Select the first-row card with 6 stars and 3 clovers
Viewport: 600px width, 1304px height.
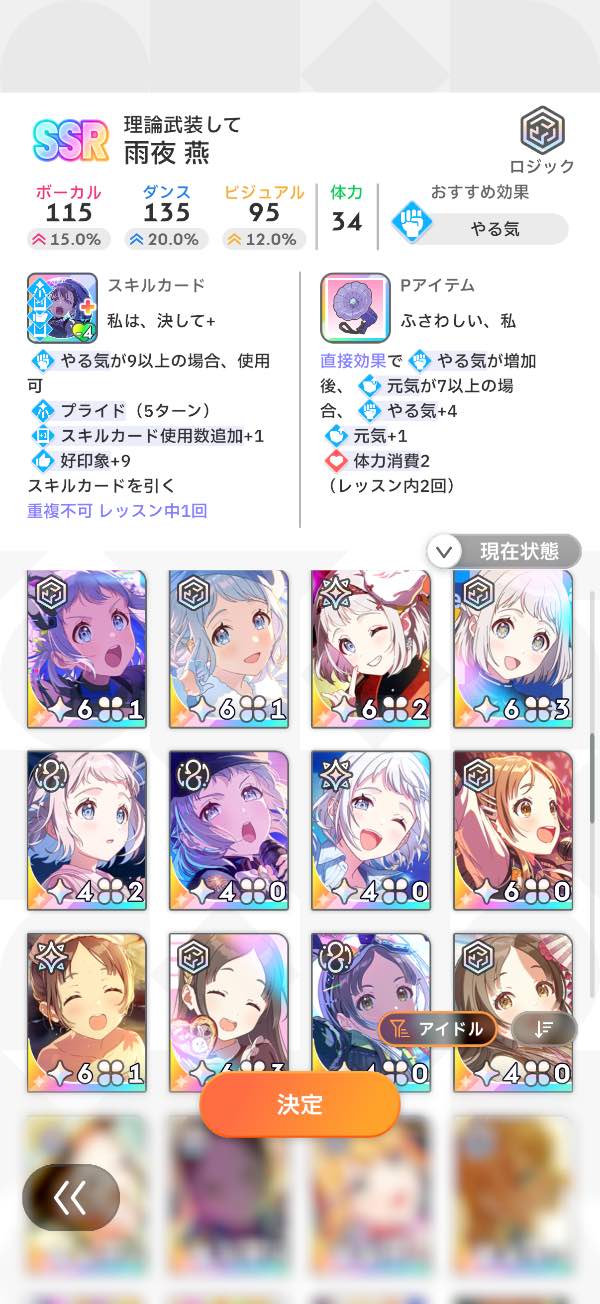(x=513, y=648)
